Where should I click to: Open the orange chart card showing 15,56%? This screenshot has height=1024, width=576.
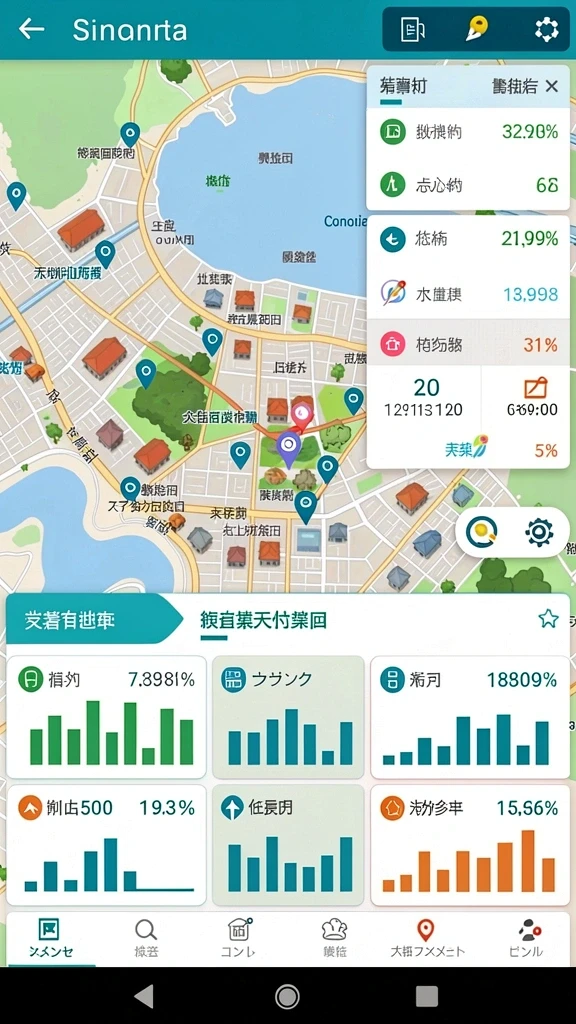470,844
